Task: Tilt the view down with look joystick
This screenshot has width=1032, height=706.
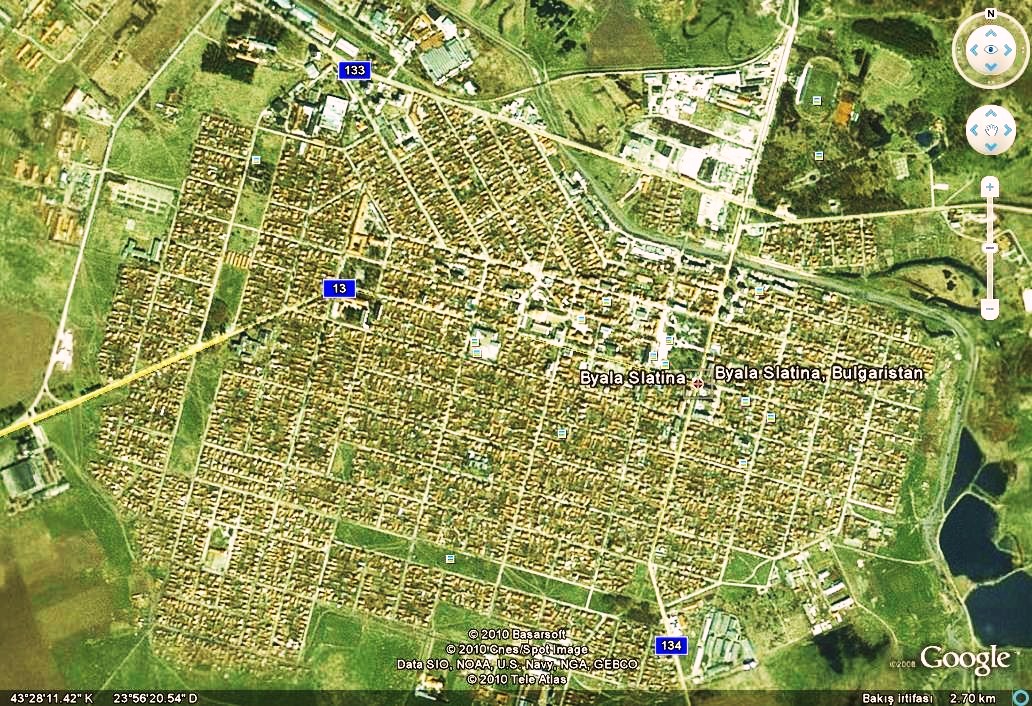Action: (990, 67)
